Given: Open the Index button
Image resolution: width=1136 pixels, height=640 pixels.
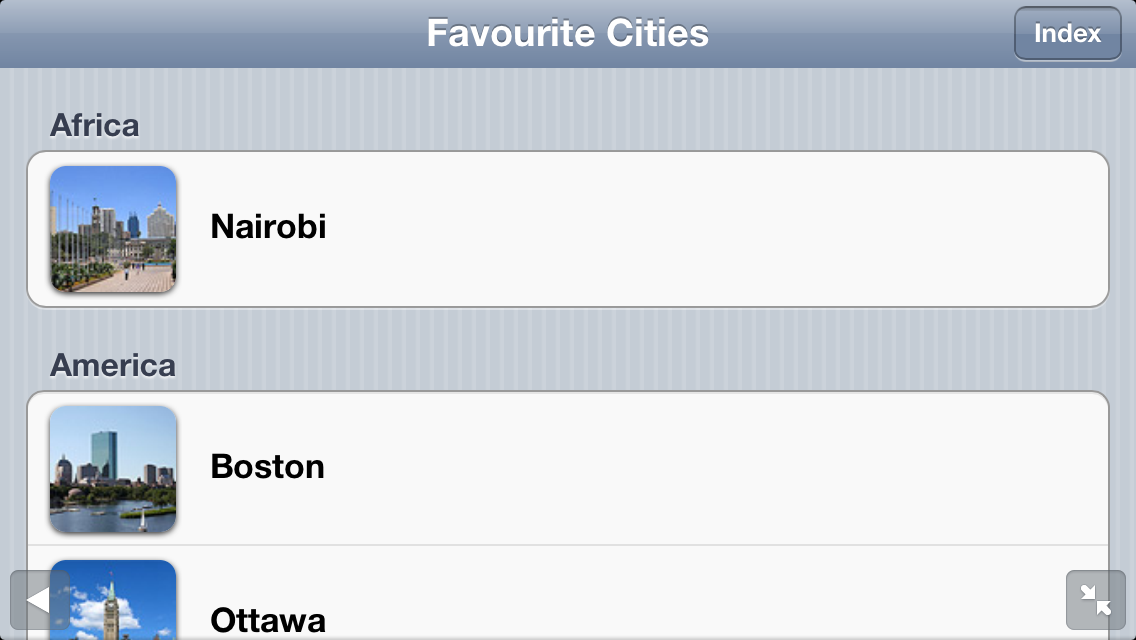Looking at the screenshot, I should click(1067, 34).
